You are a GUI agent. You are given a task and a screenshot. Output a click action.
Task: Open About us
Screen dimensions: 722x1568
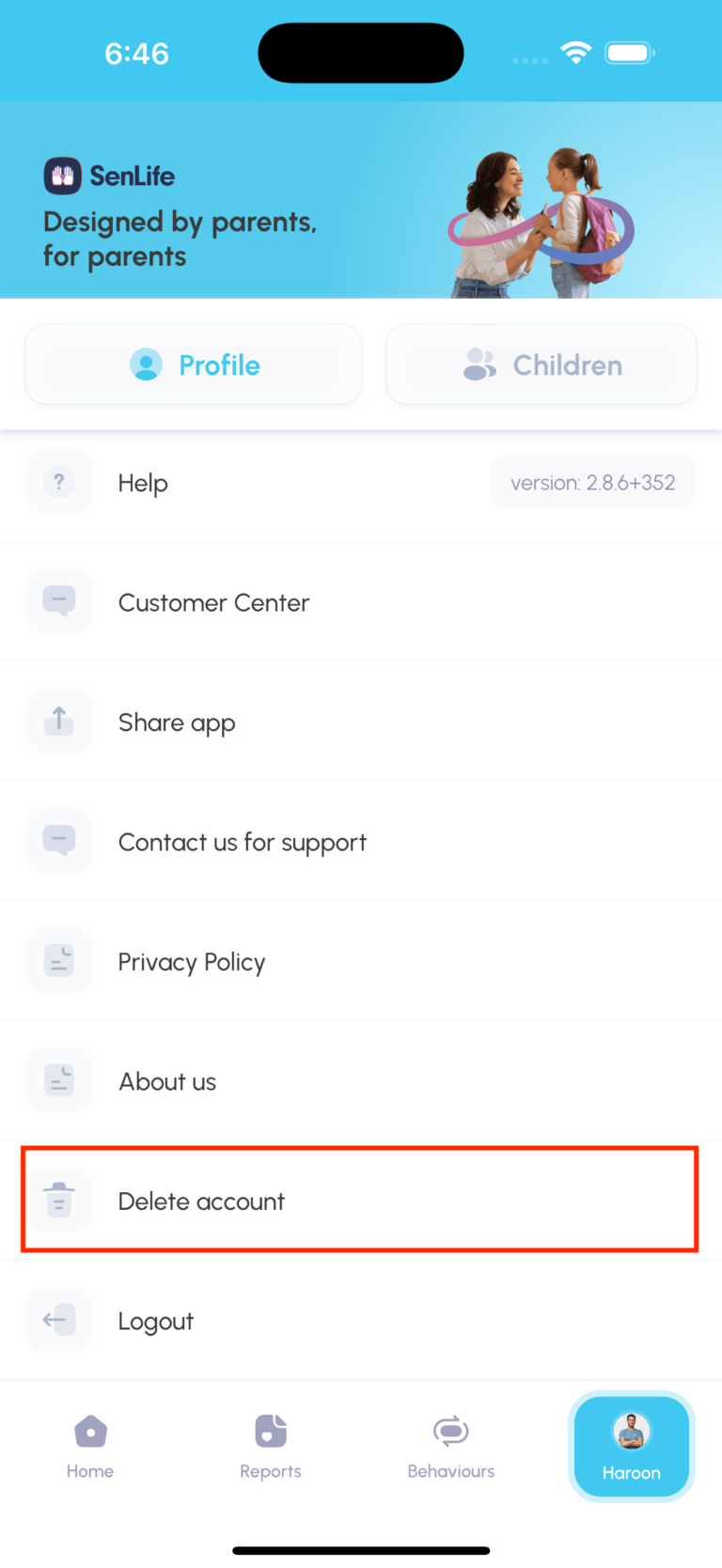point(167,1081)
